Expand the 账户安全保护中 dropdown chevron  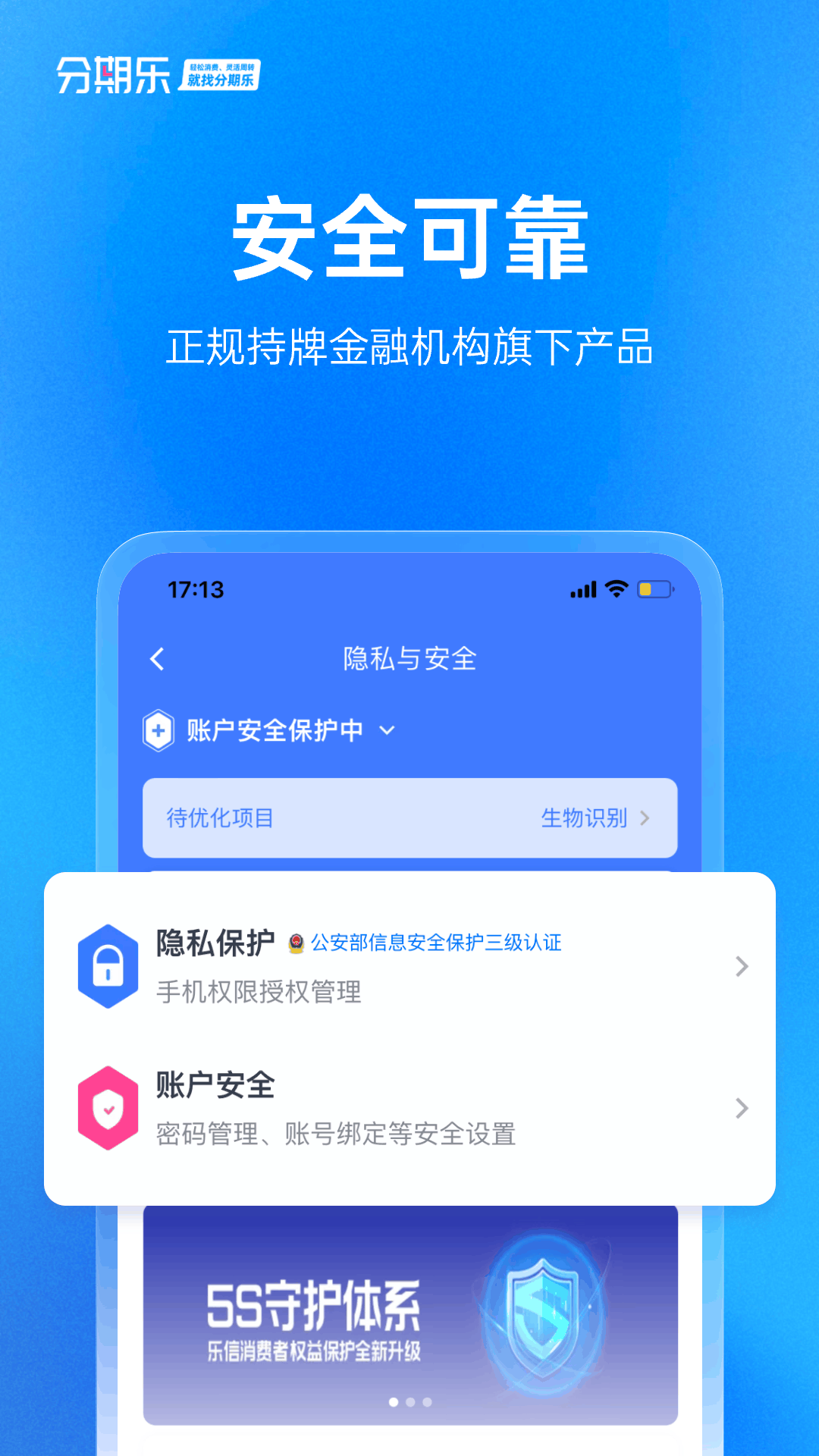[x=388, y=732]
